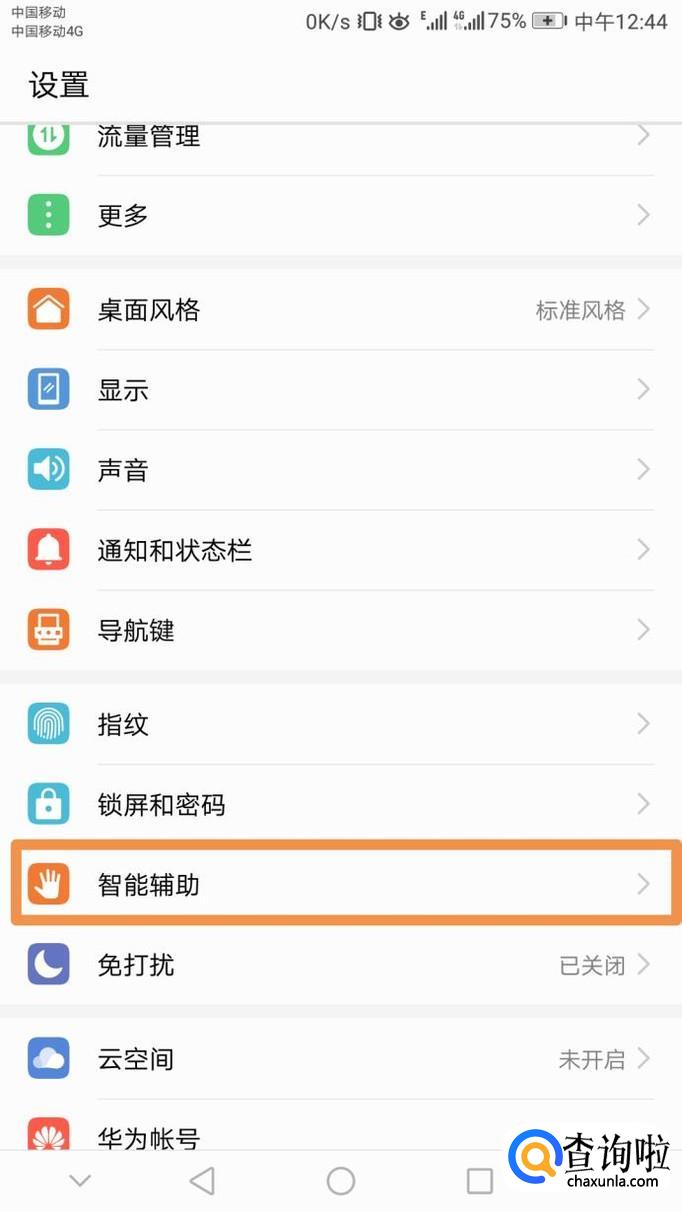Open 指纹 fingerprint settings
This screenshot has width=682, height=1212.
(x=341, y=724)
